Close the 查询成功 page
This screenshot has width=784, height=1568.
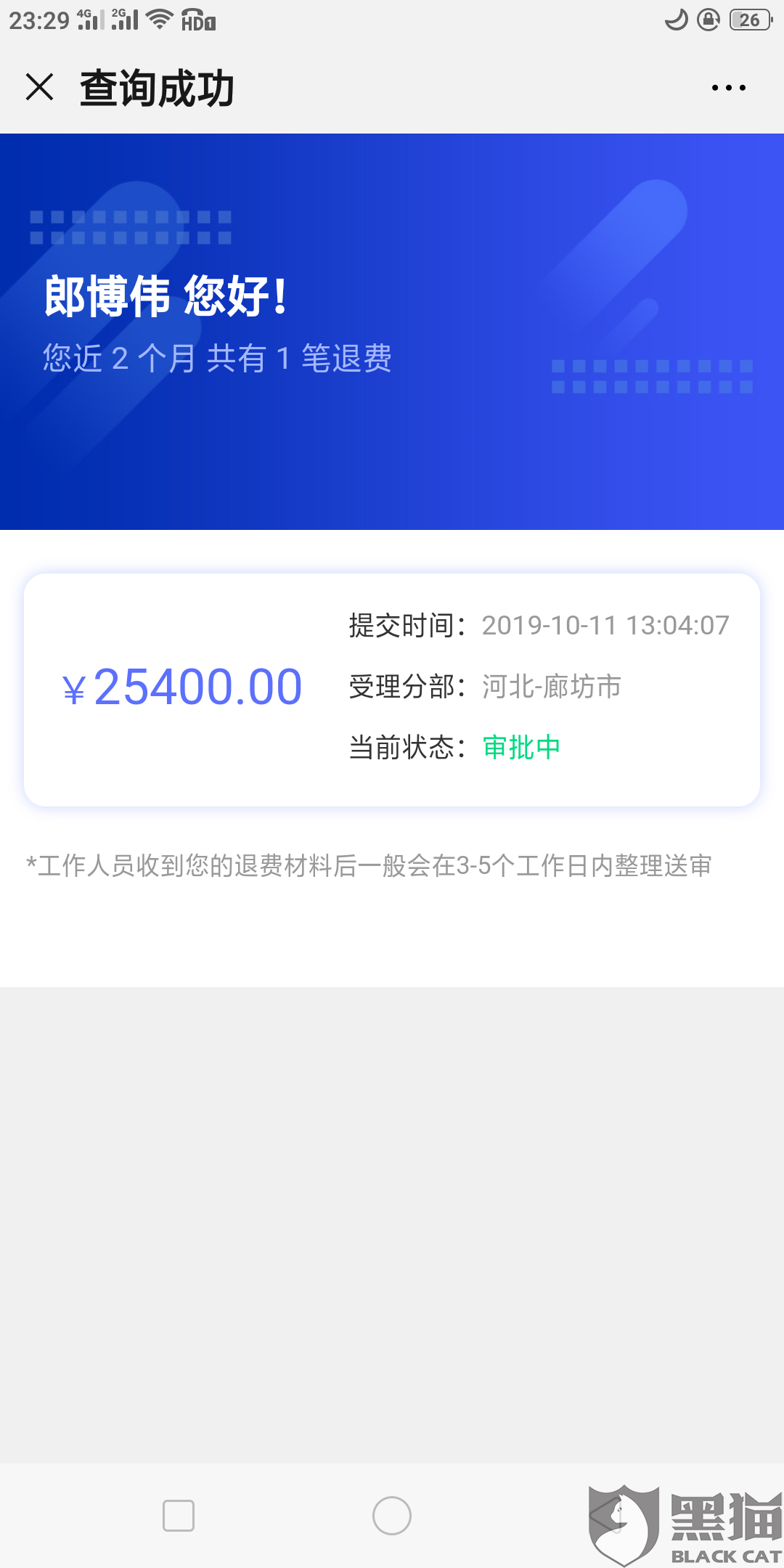click(40, 88)
